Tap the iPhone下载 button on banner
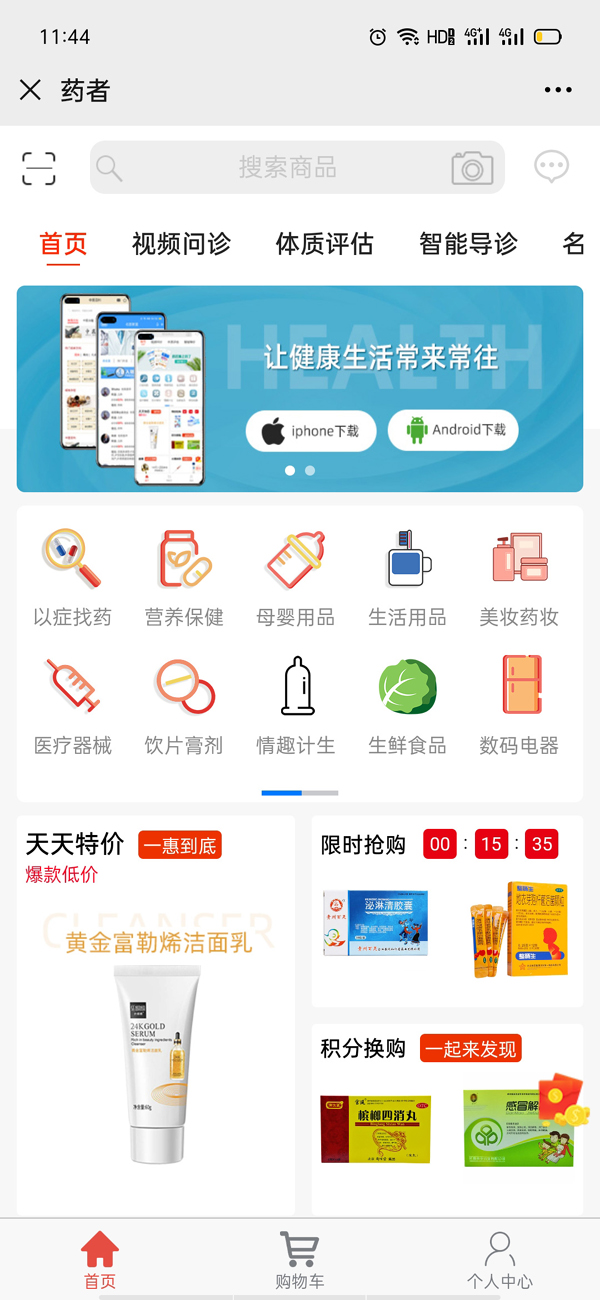 click(311, 431)
